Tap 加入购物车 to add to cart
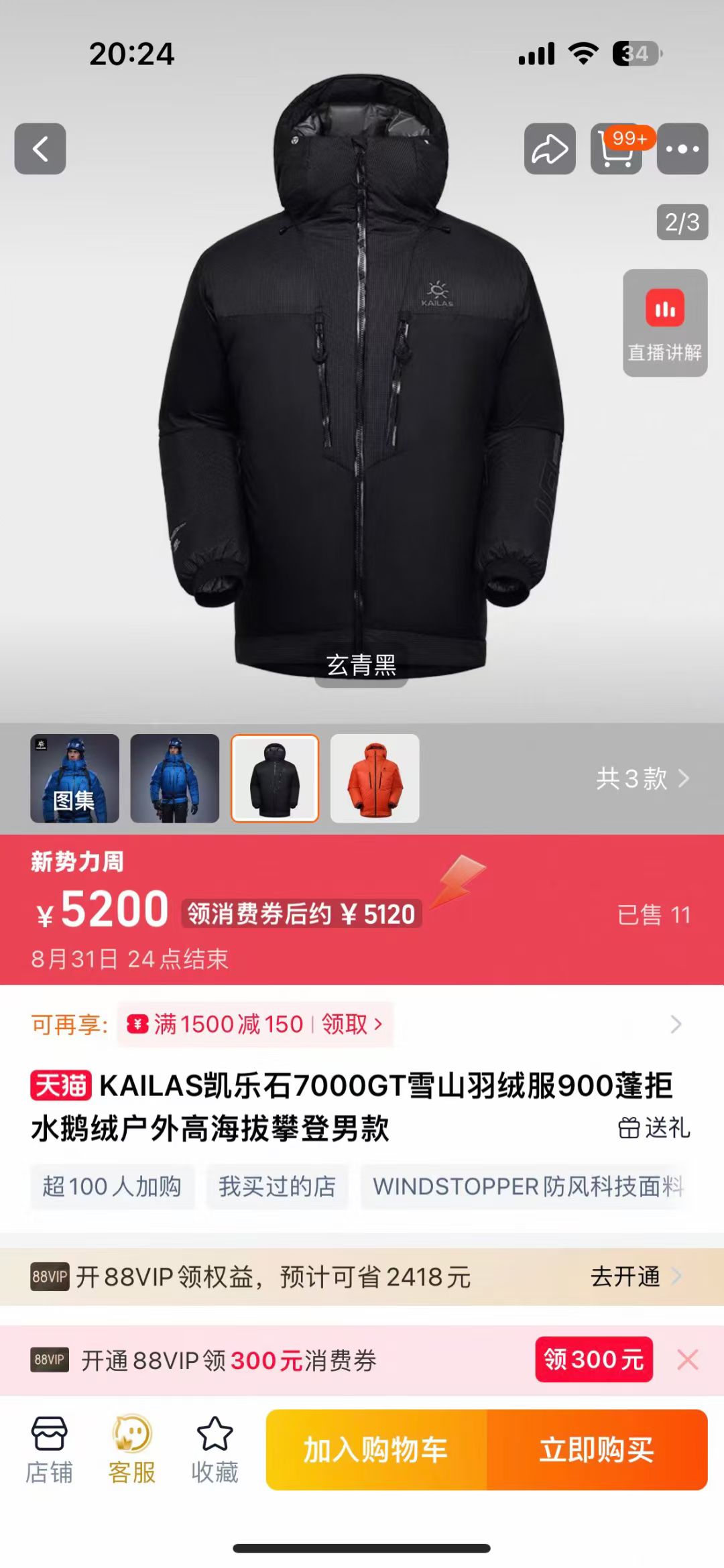724x1568 pixels. point(376,1450)
